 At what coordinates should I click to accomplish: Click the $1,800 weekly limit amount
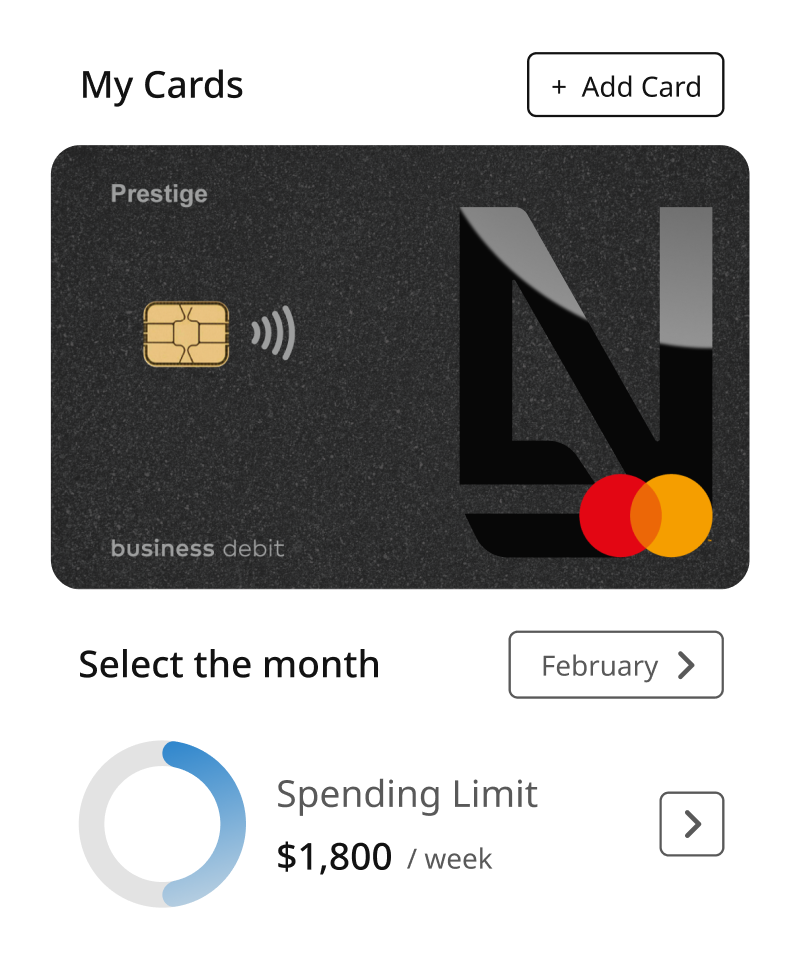pos(334,856)
